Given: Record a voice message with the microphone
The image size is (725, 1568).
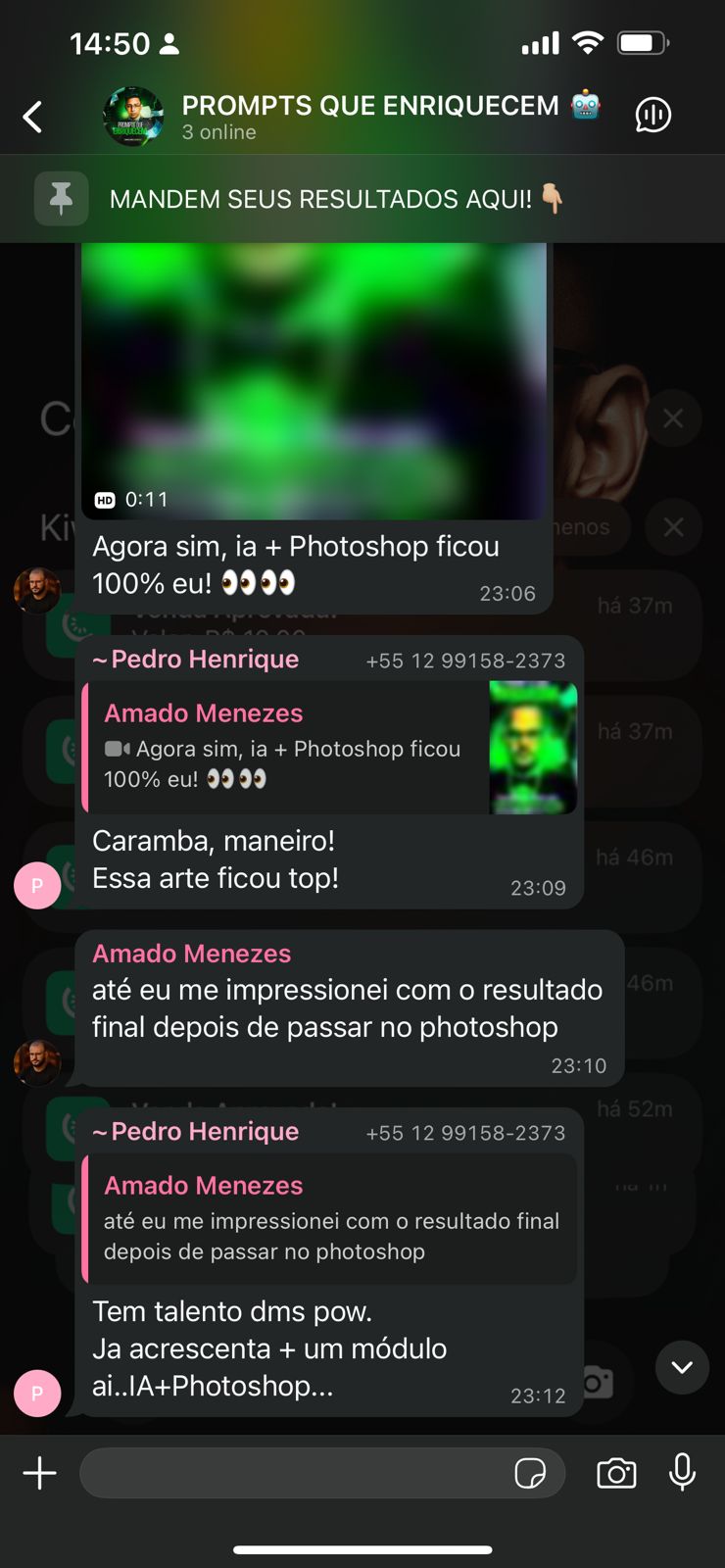Looking at the screenshot, I should 682,1473.
